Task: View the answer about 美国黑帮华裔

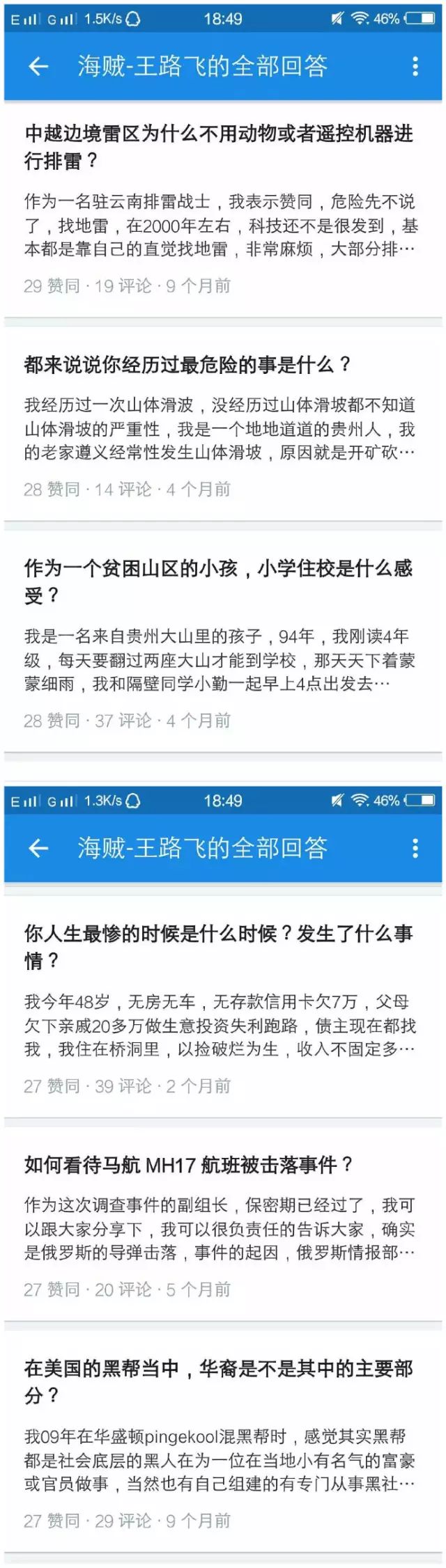Action: click(x=219, y=1382)
